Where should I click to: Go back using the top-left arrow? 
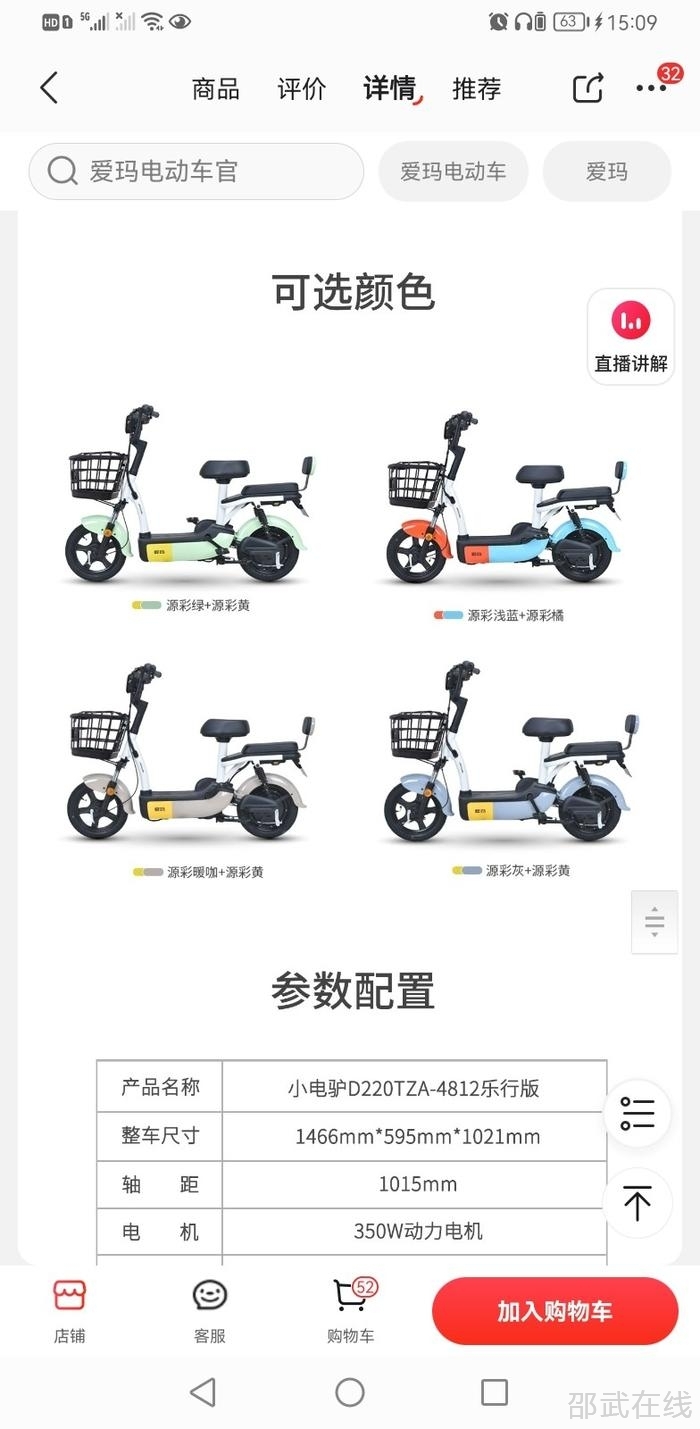point(48,88)
